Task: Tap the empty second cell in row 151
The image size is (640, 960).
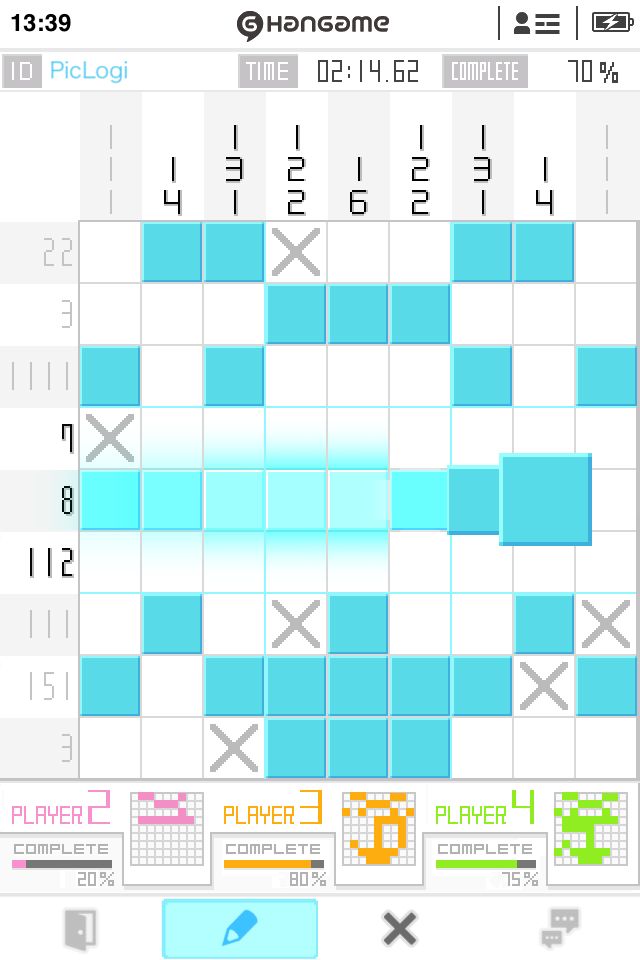Action: click(x=172, y=686)
